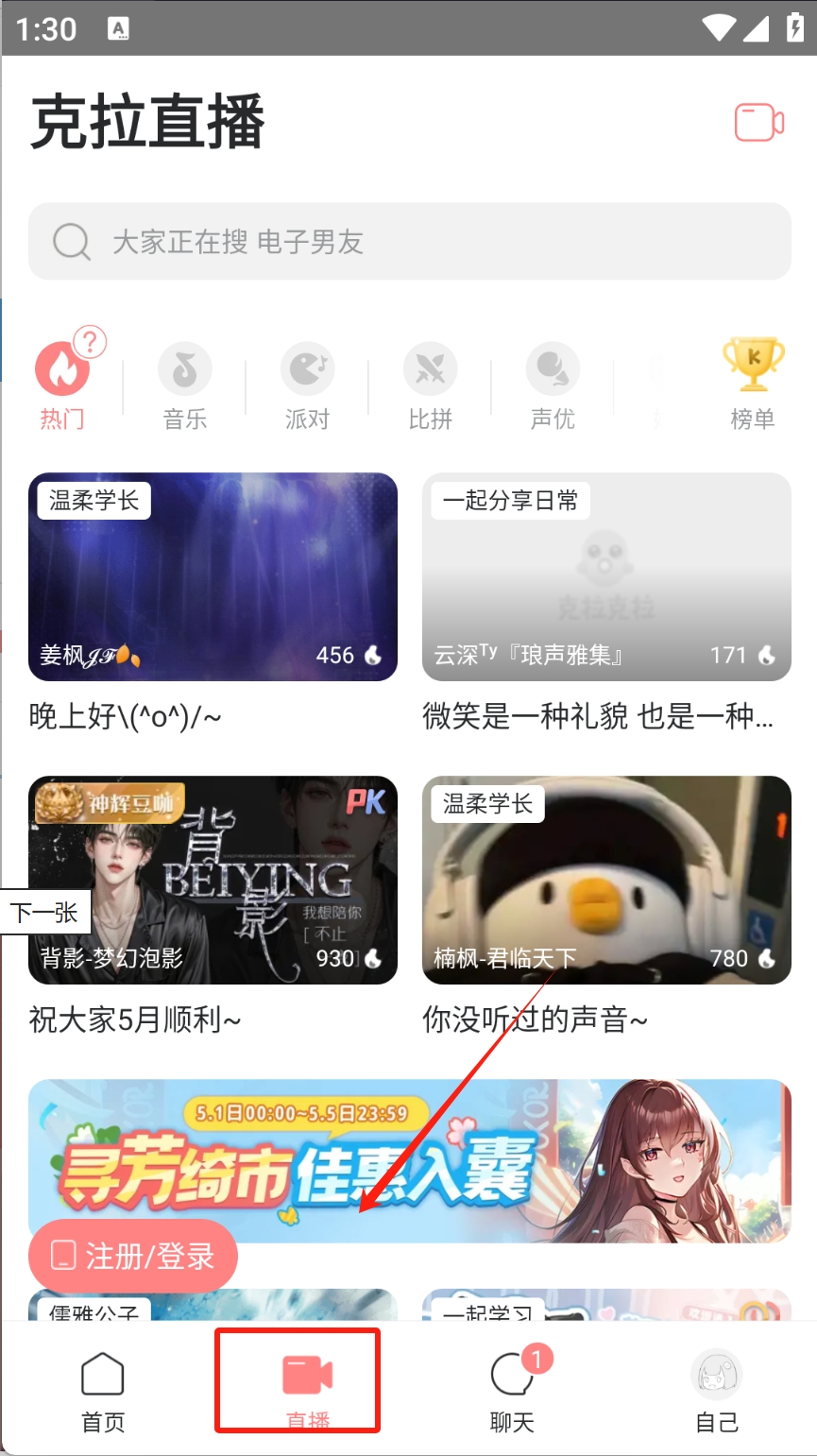
Task: Open the search box 大家正在搜 电子男友
Action: pos(409,242)
